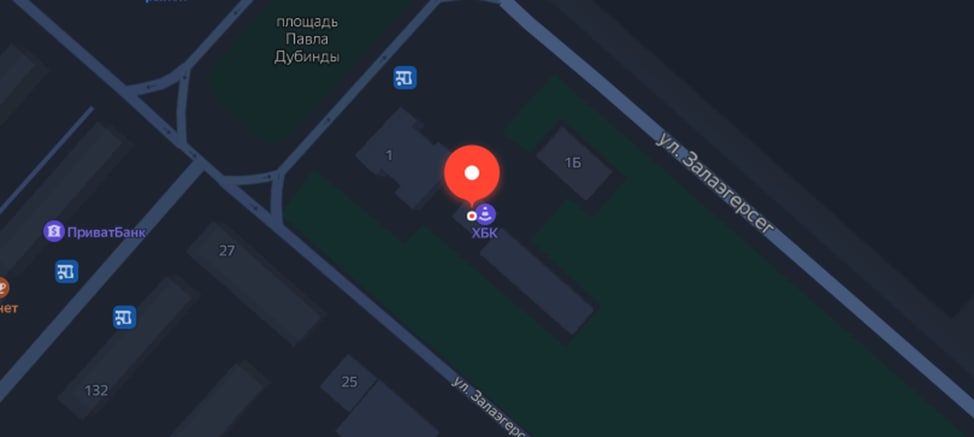Tap the red location pin

[472, 174]
